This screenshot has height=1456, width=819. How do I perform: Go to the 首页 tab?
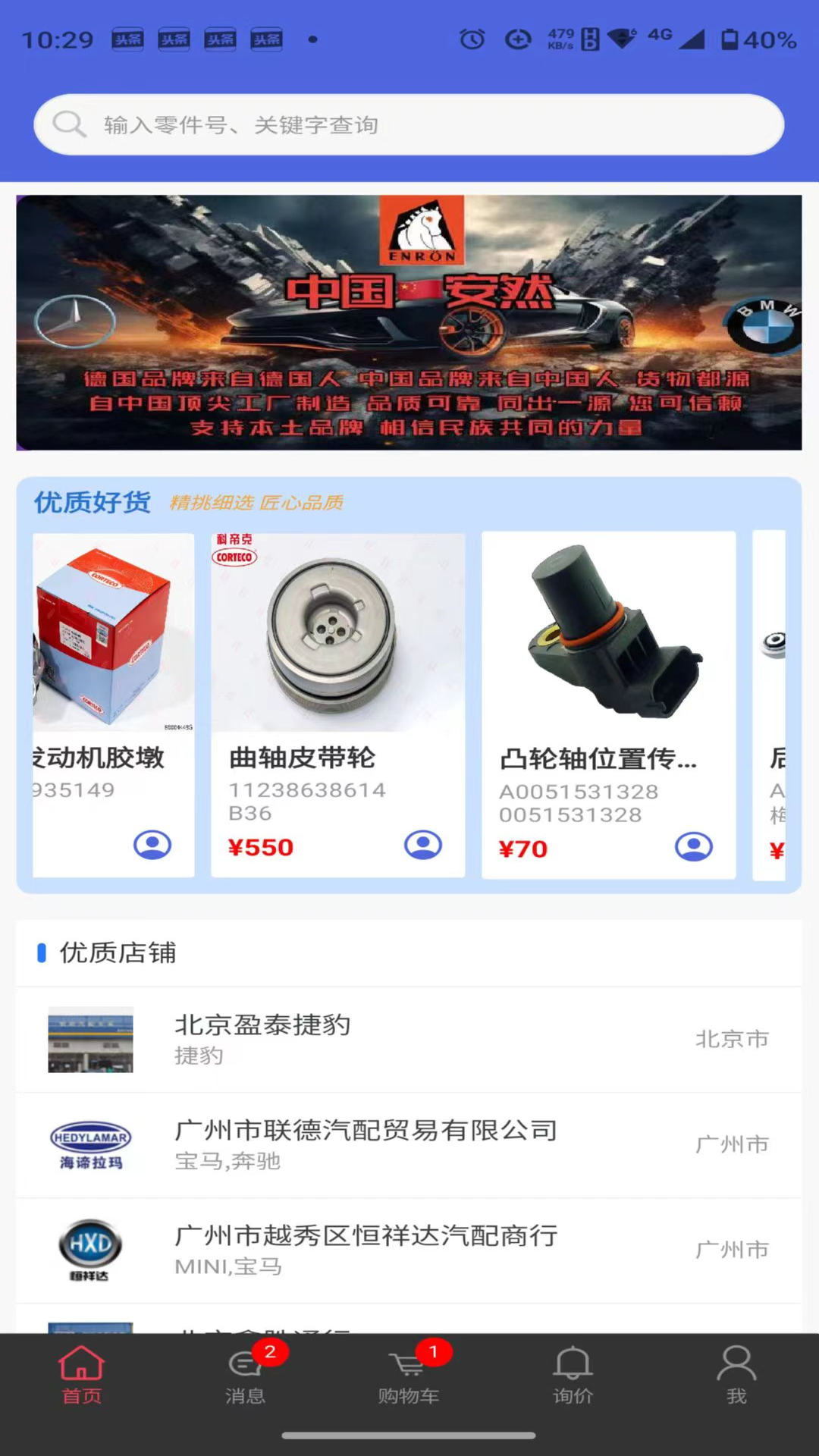(x=81, y=1375)
